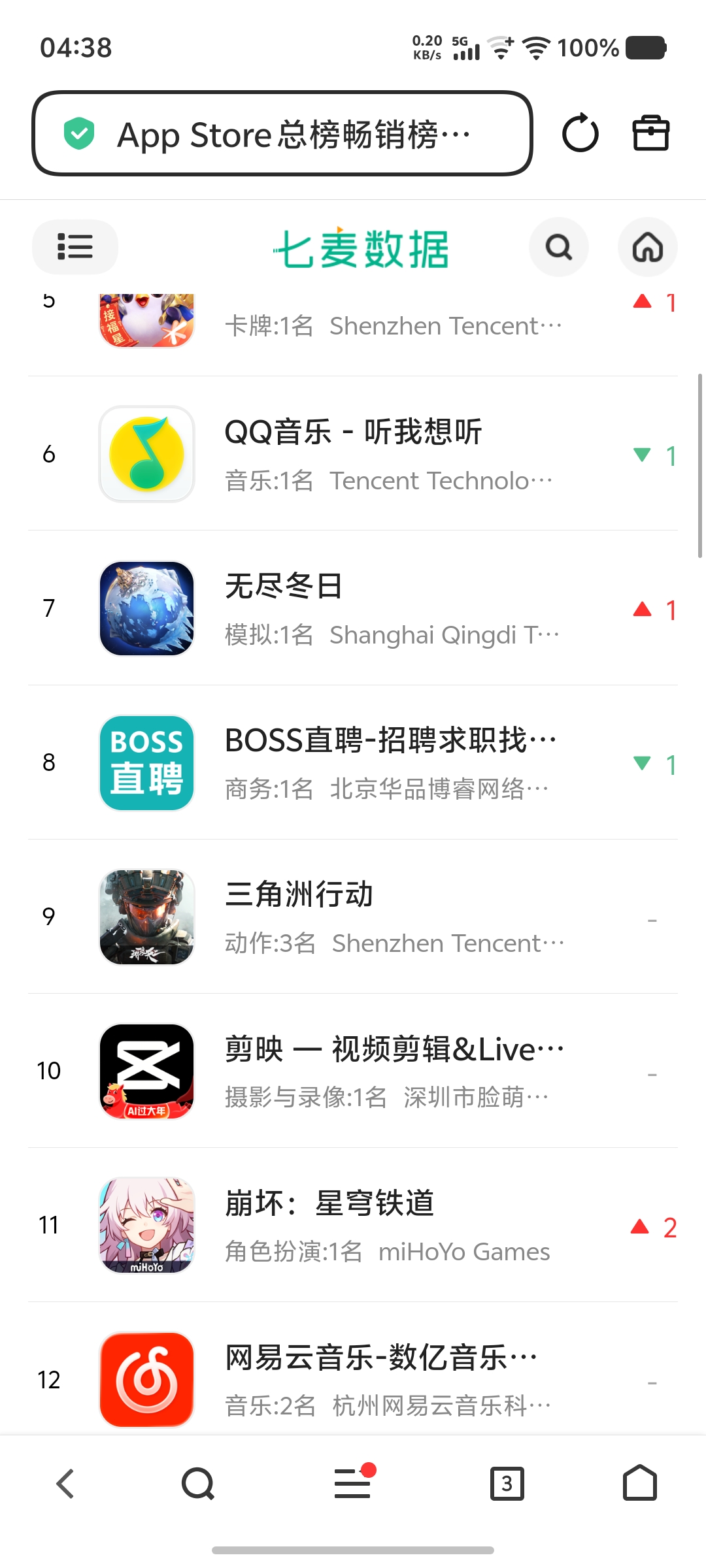Open the browser toolbox icon
The height and width of the screenshot is (1568, 706).
click(650, 133)
